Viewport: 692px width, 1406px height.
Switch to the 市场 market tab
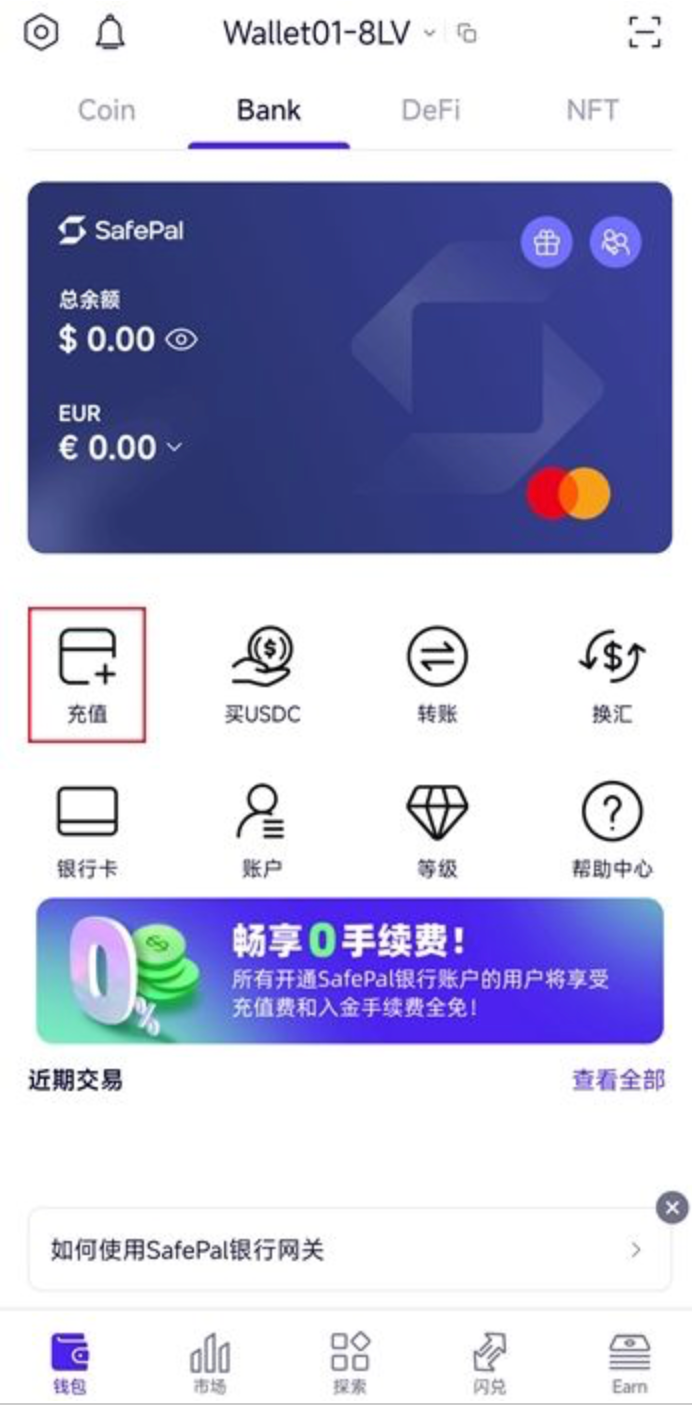209,1364
